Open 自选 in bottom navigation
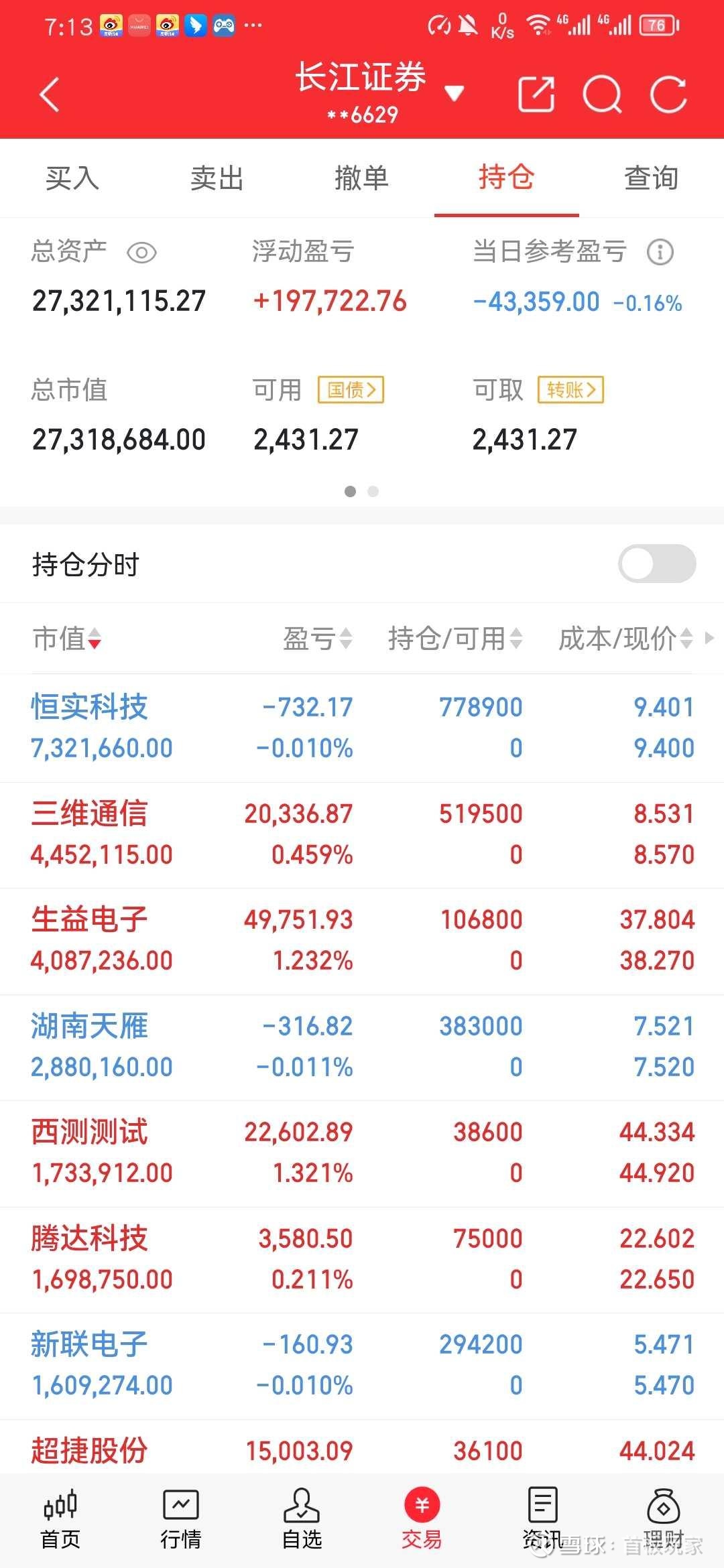 (302, 1518)
